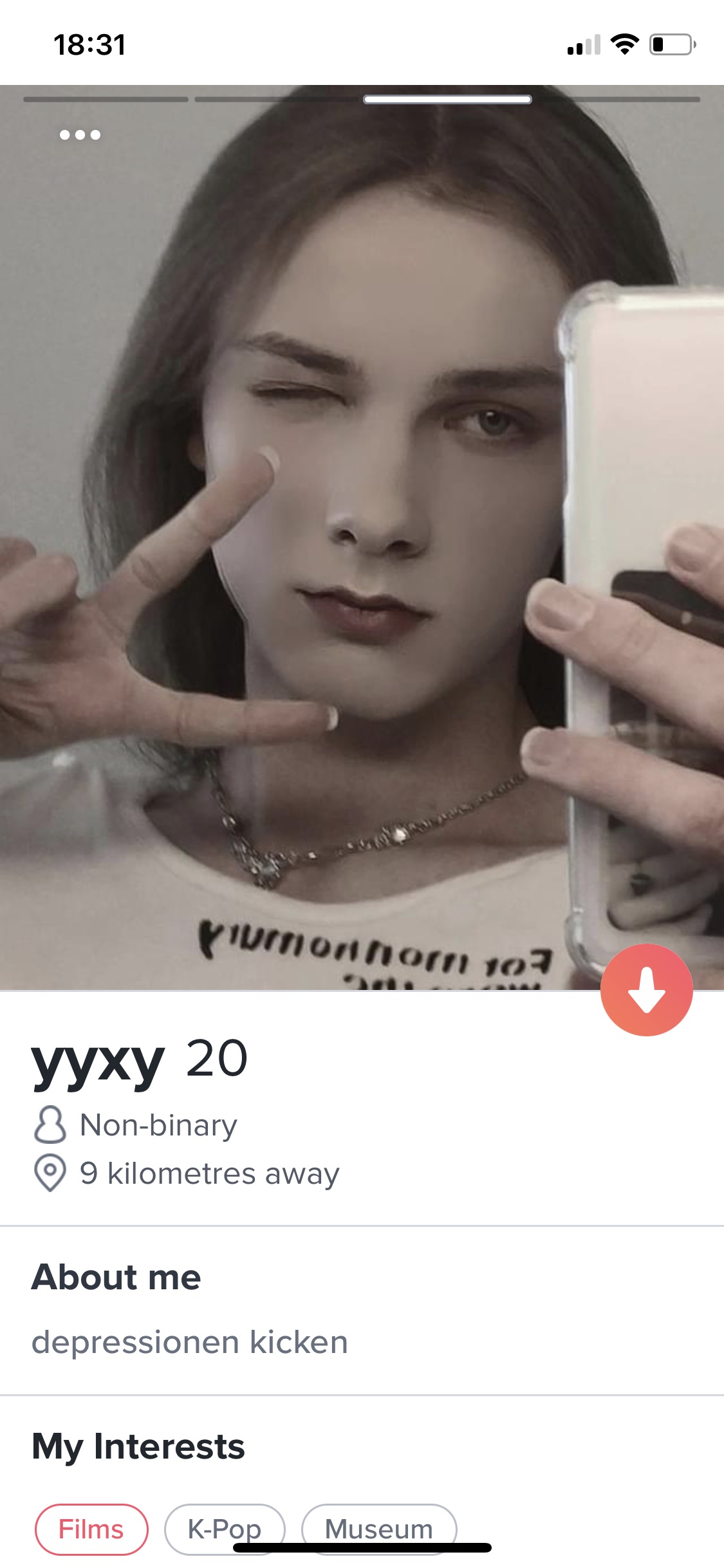Select the Films interest chip
Image resolution: width=724 pixels, height=1568 pixels.
91,1529
